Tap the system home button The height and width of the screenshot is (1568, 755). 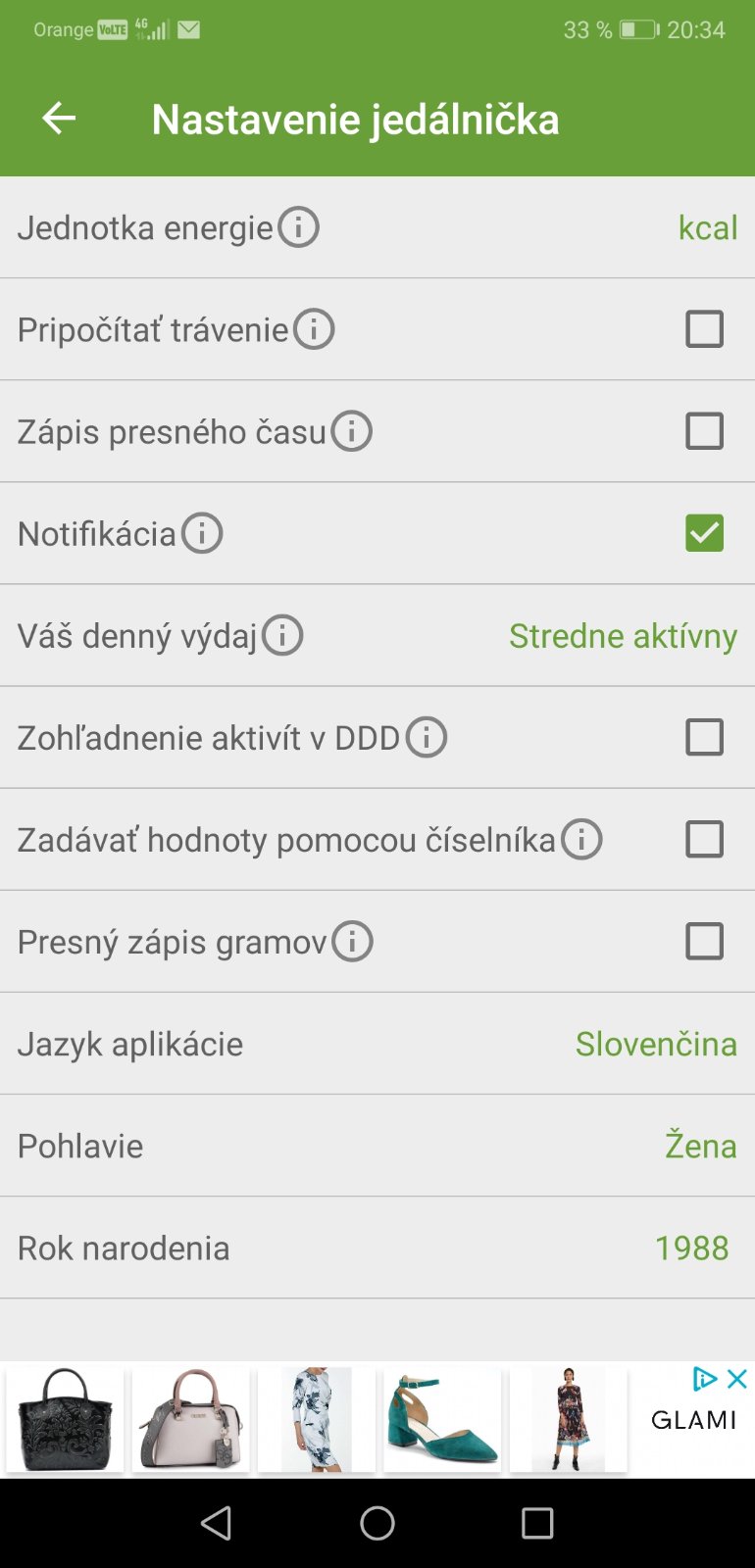(x=377, y=1523)
